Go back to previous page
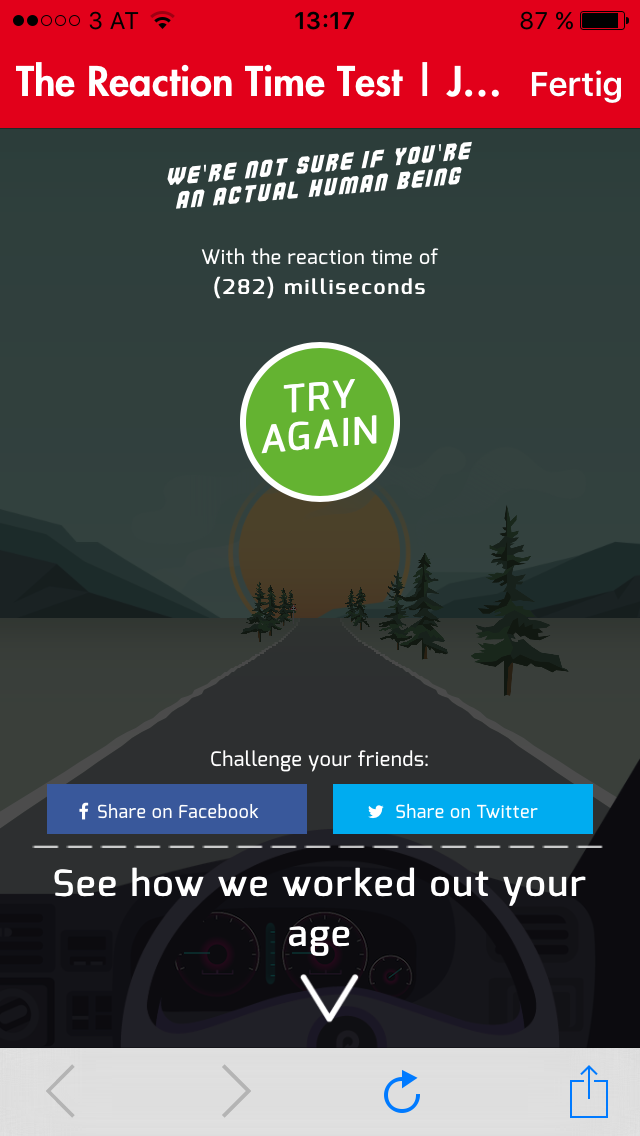 click(61, 1091)
